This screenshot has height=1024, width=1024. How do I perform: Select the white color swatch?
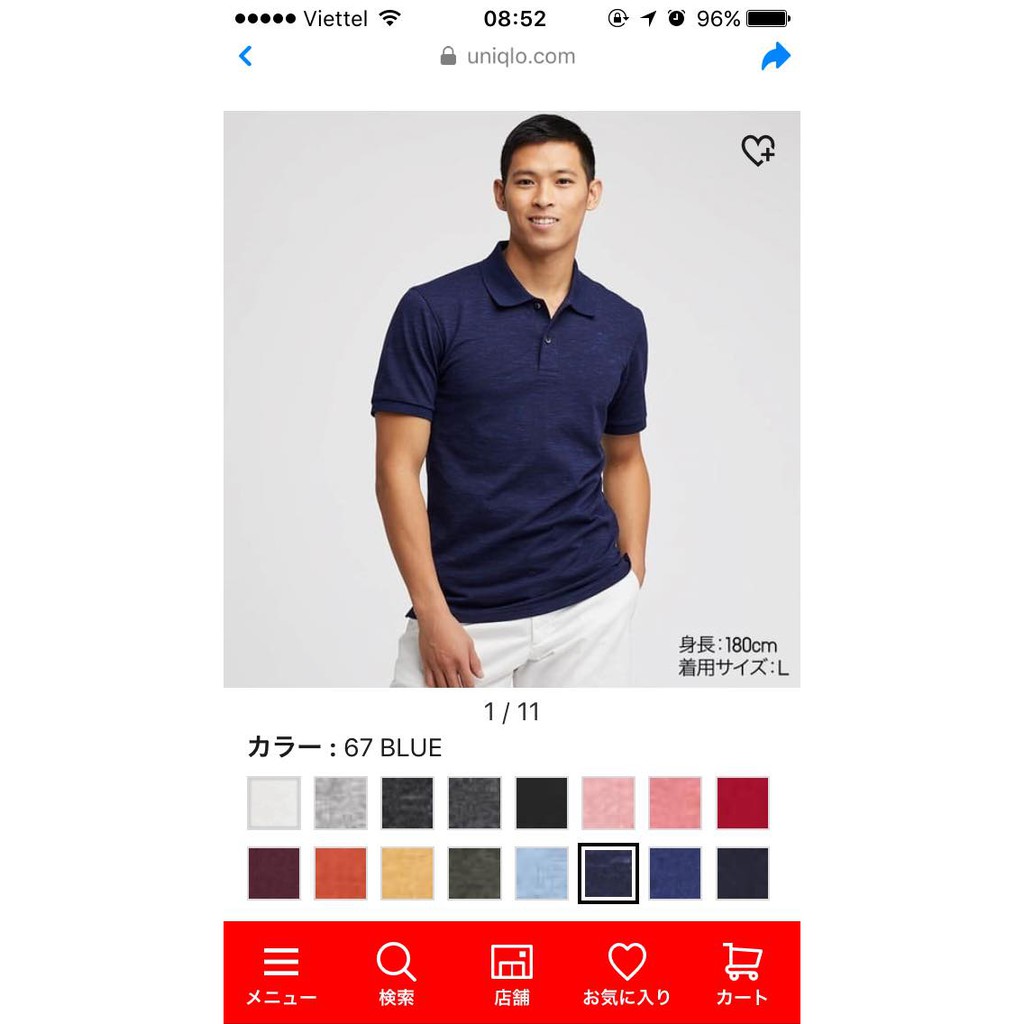pyautogui.click(x=274, y=803)
